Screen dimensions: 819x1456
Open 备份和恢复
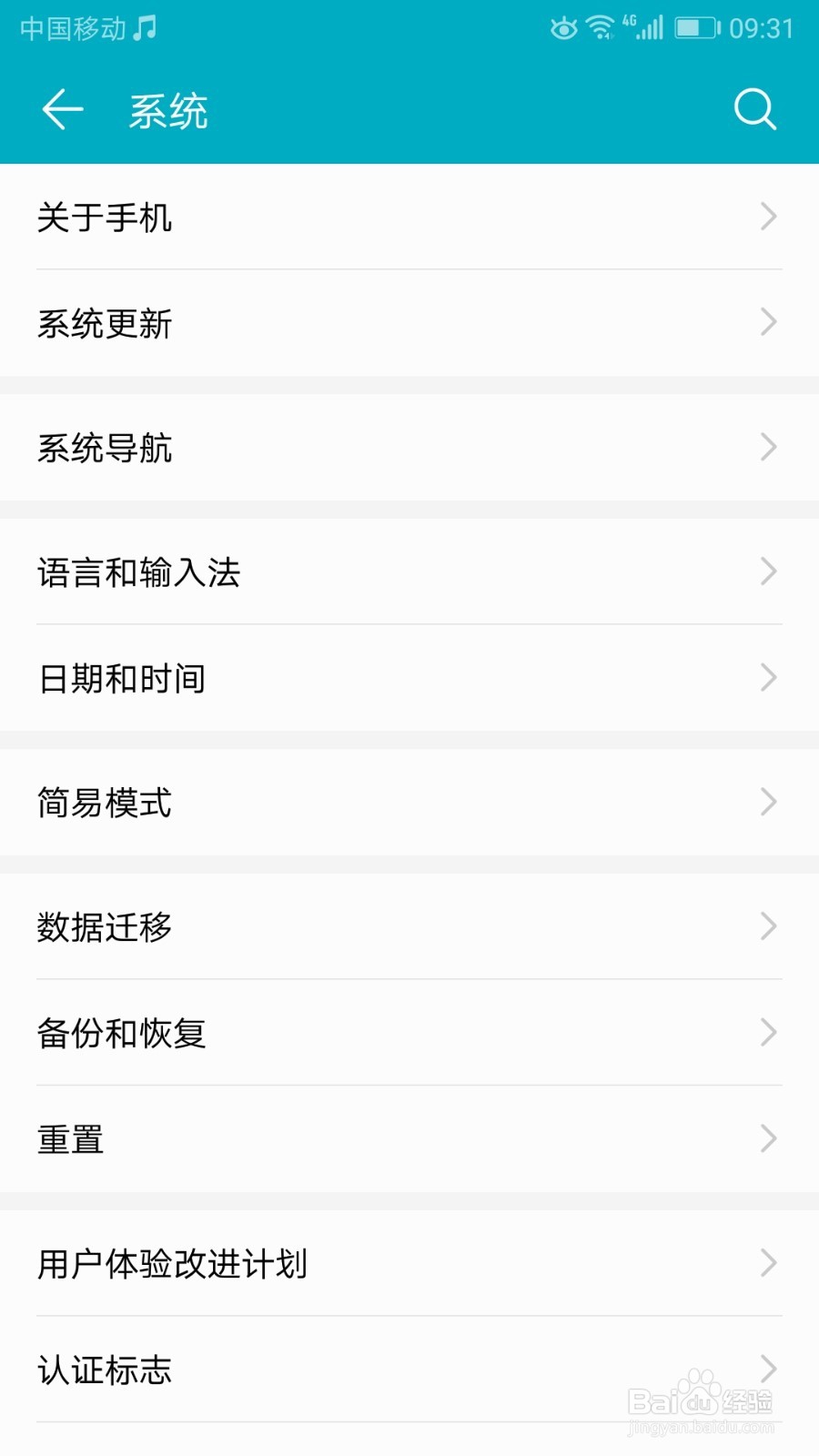point(409,1032)
